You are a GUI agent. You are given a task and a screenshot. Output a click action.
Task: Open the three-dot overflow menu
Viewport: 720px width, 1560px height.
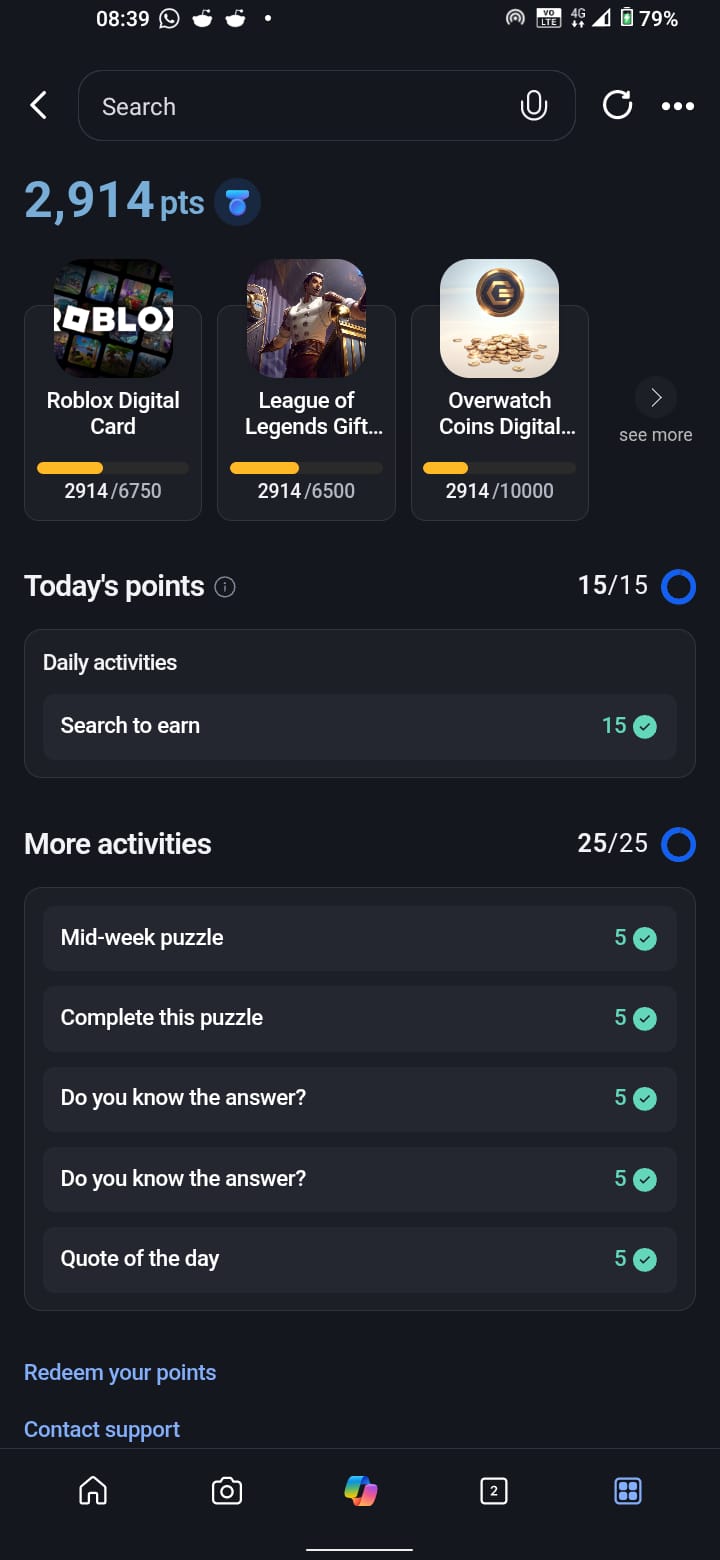pos(677,106)
